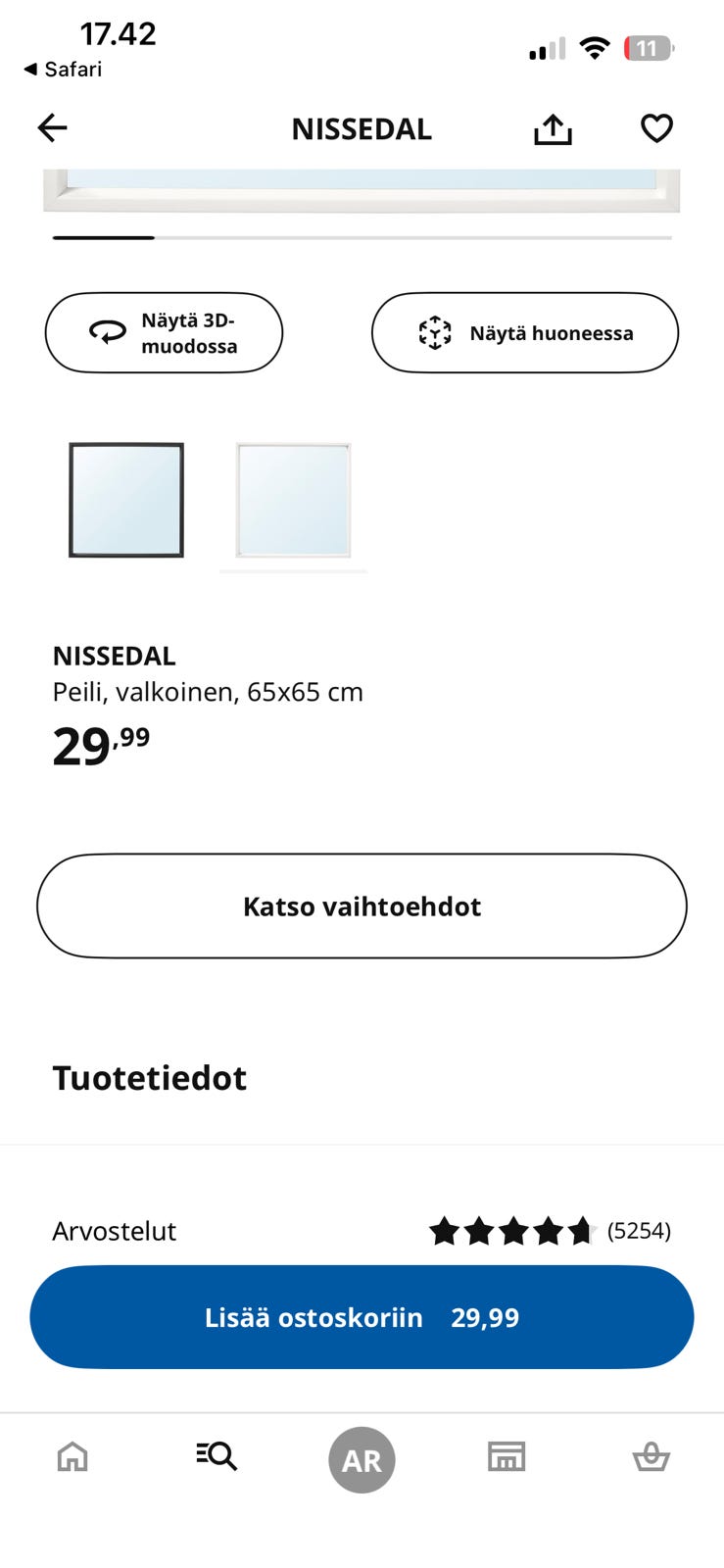Image resolution: width=724 pixels, height=1568 pixels.
Task: Return to Safari via status bar
Action: pyautogui.click(x=64, y=69)
